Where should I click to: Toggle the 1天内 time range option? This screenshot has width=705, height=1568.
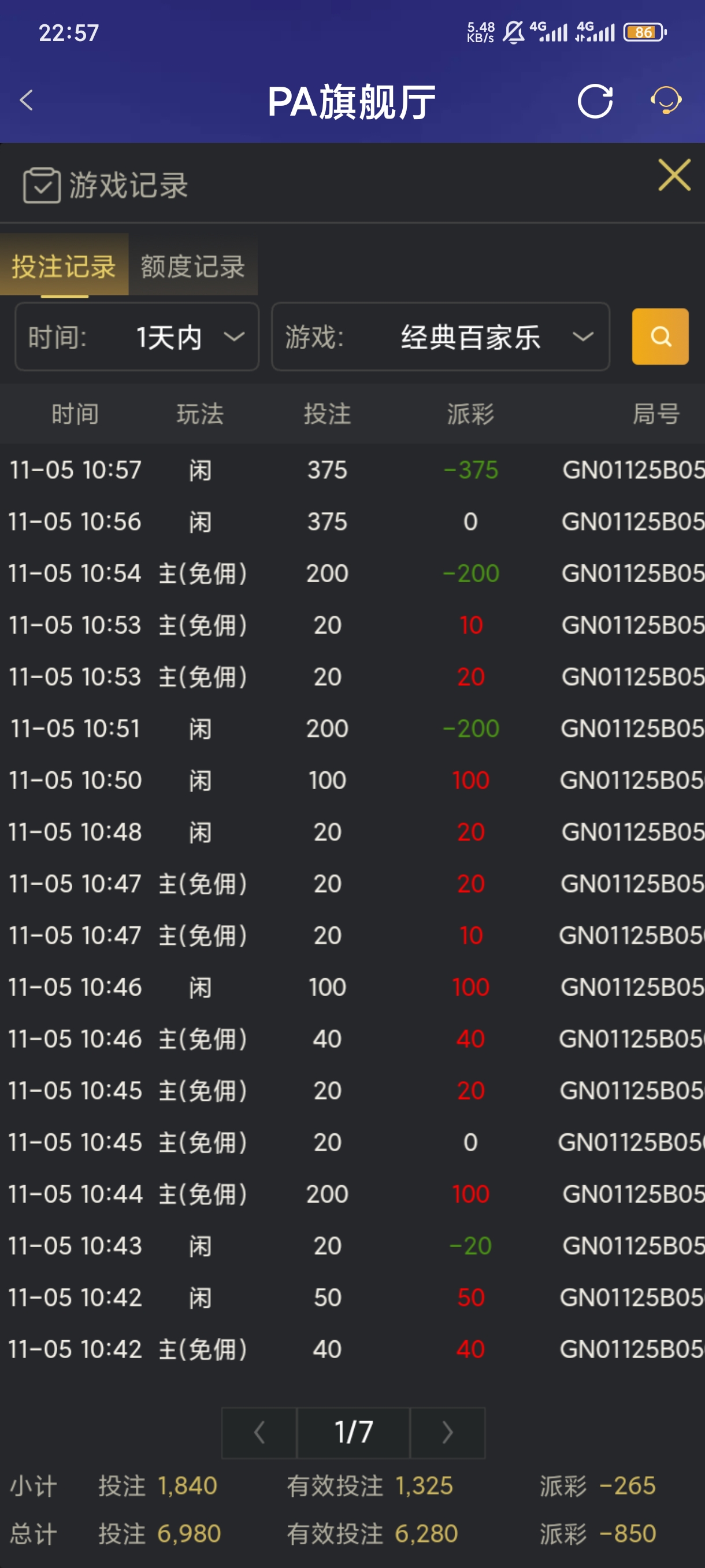pyautogui.click(x=168, y=337)
